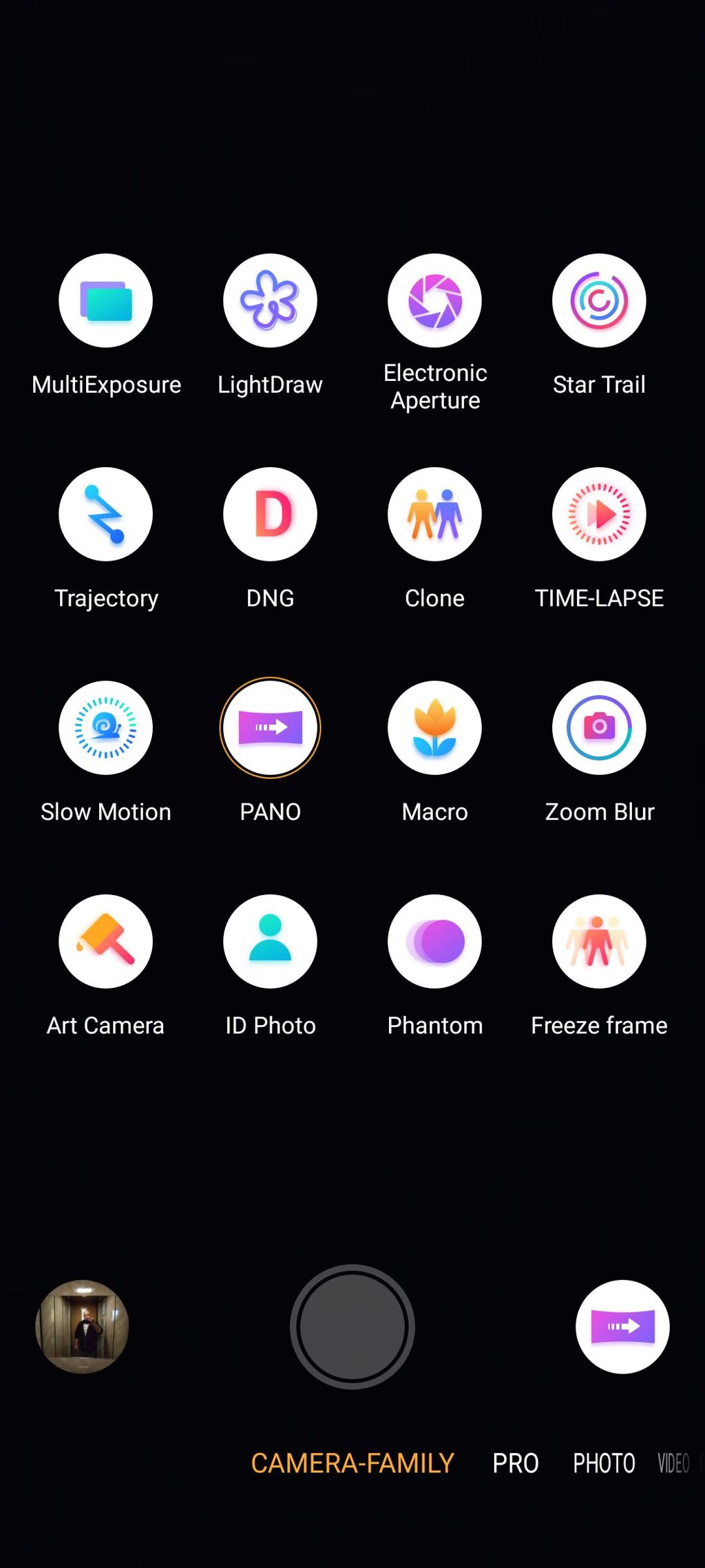Open the Trajectory mode
The height and width of the screenshot is (1568, 705).
pyautogui.click(x=105, y=515)
